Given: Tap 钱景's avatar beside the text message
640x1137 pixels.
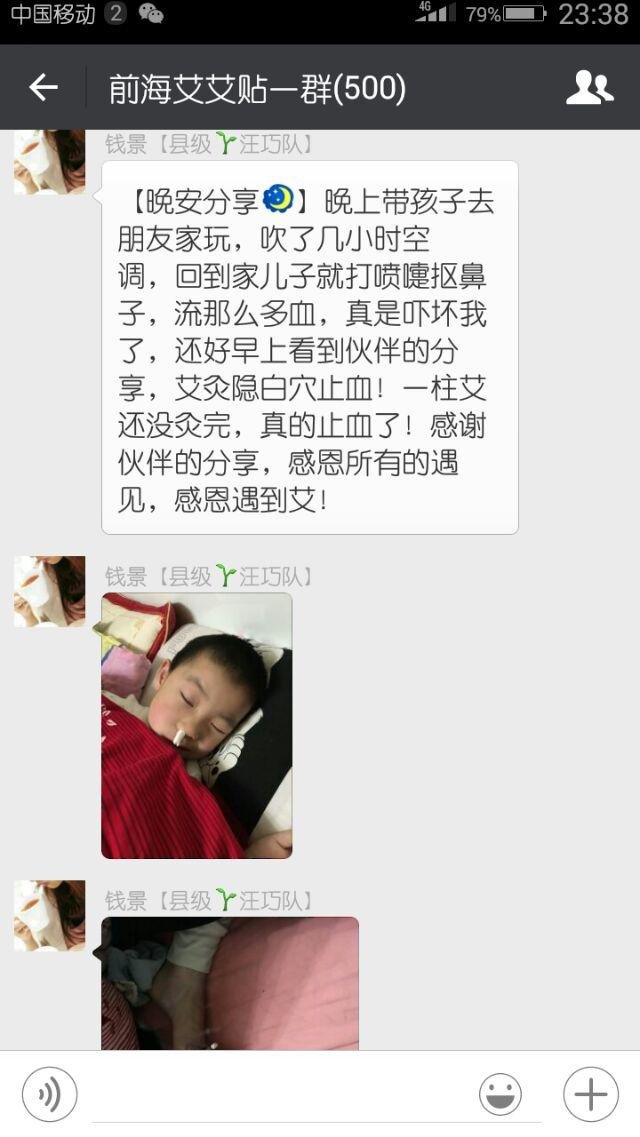Looking at the screenshot, I should tap(49, 161).
